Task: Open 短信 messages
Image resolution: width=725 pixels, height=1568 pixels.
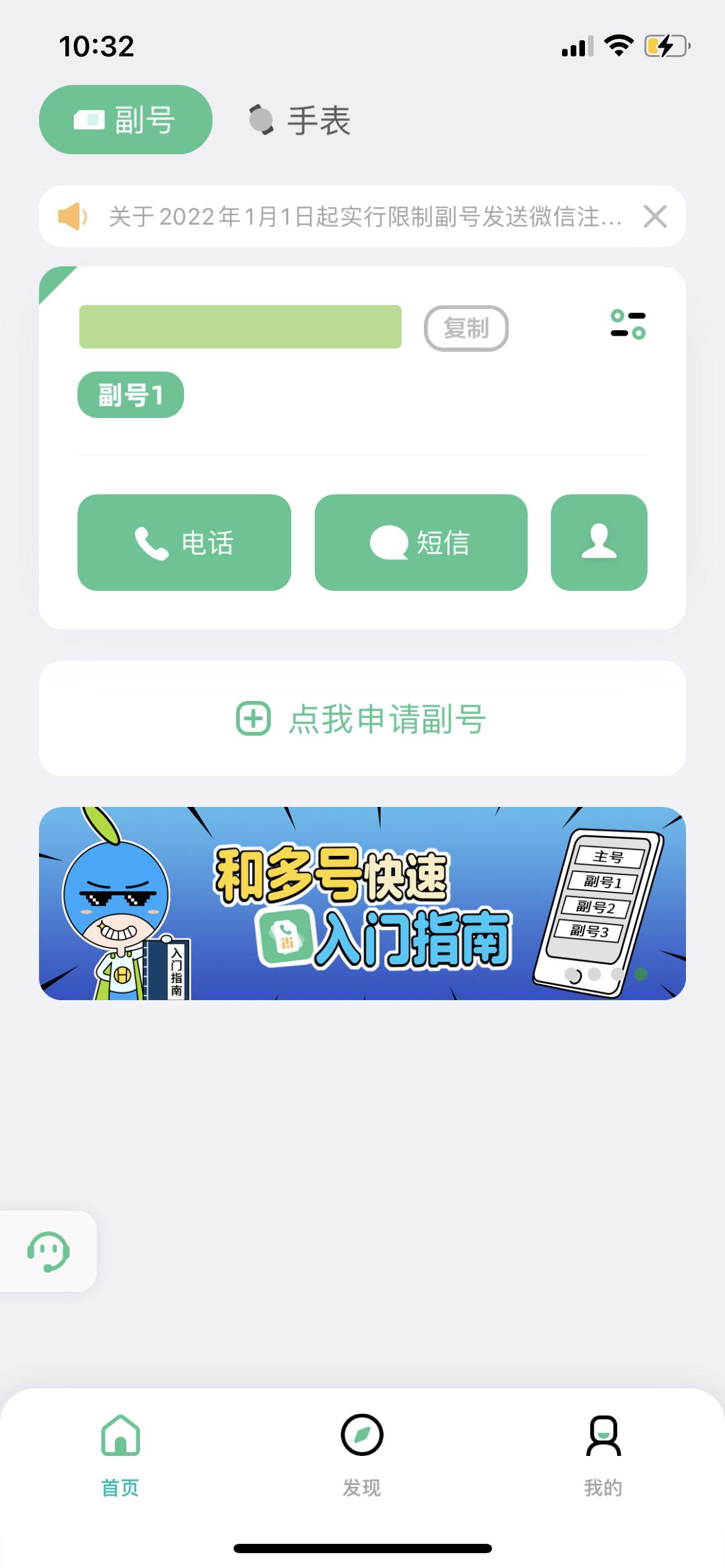Action: (421, 542)
